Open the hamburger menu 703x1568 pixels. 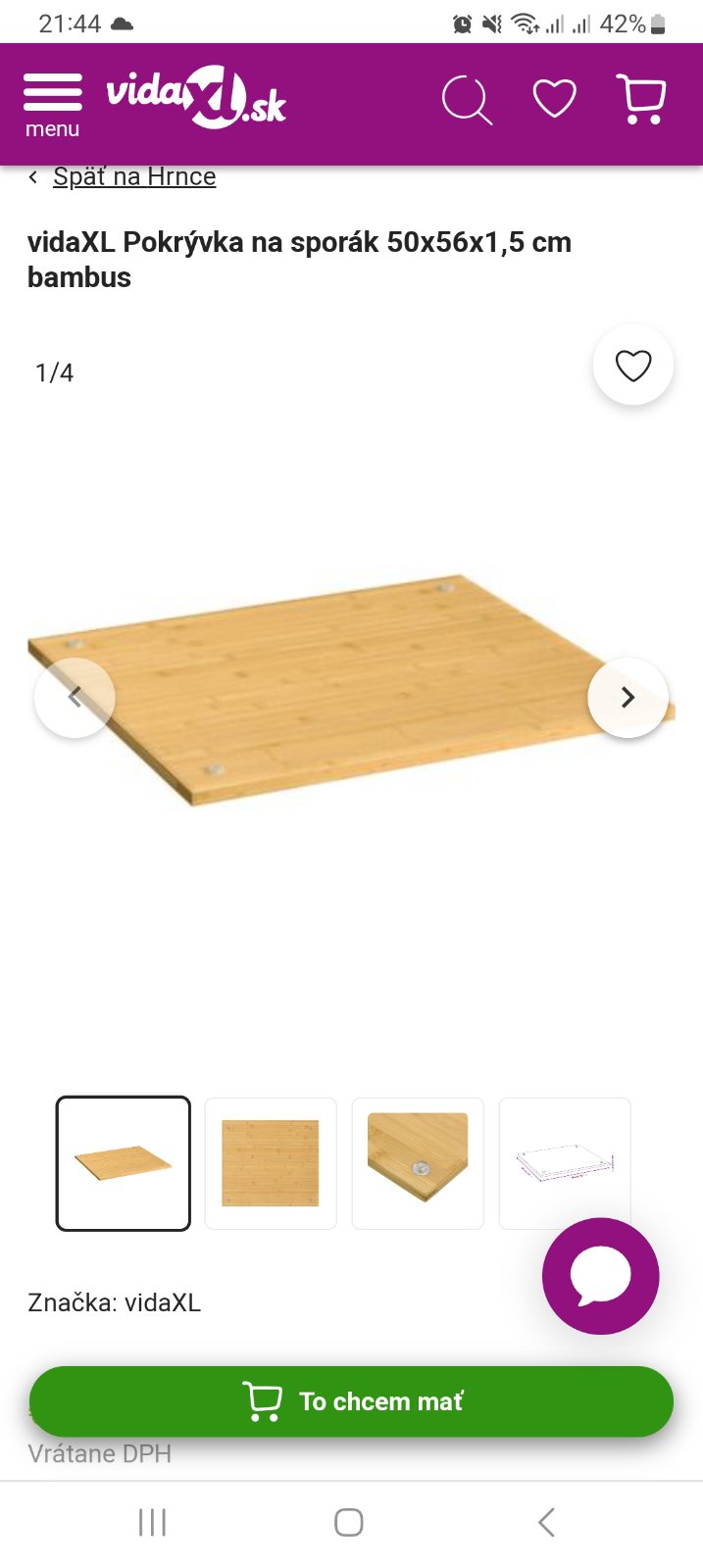coord(53,103)
